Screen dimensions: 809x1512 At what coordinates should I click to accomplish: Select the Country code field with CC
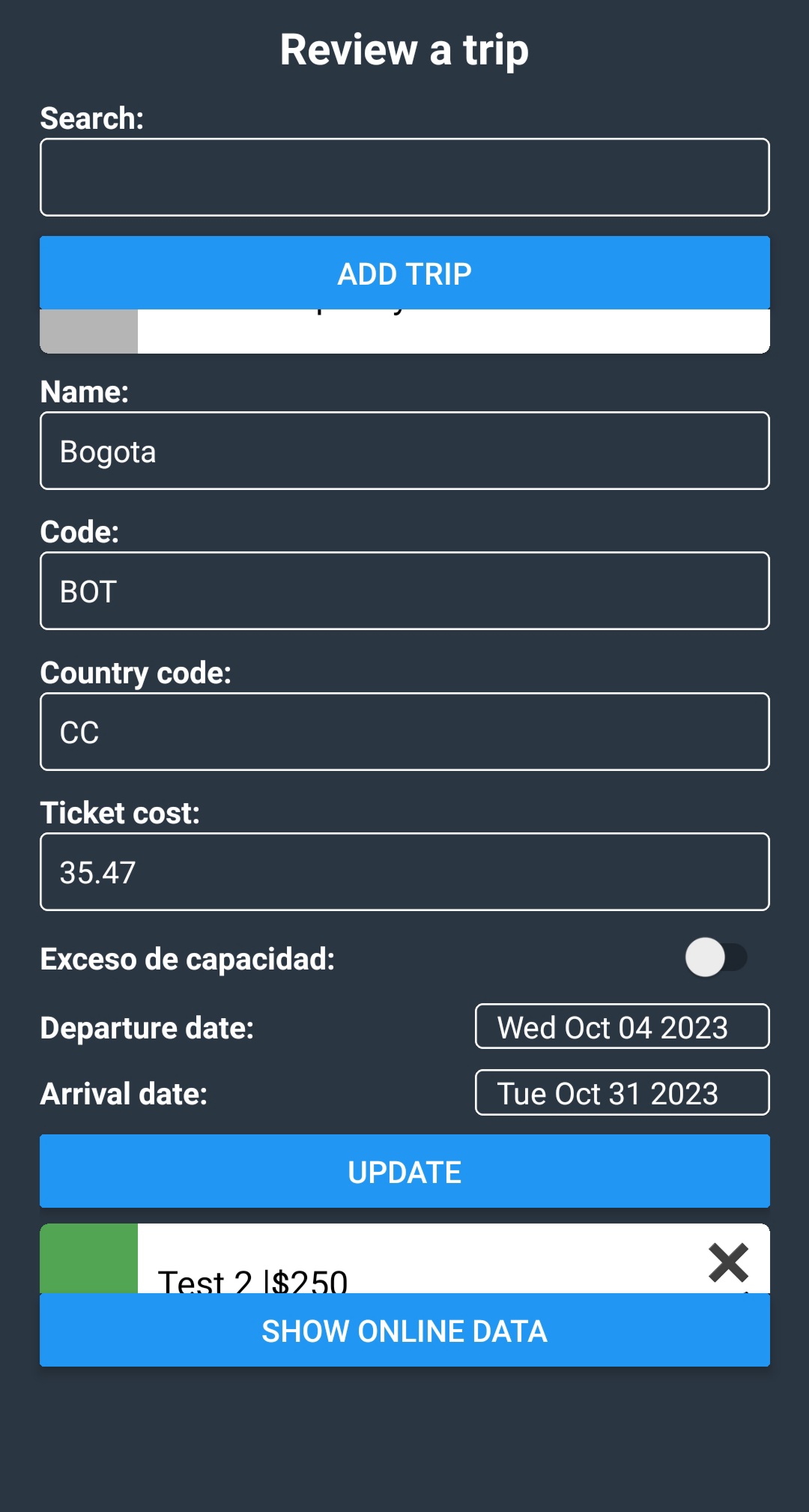(404, 731)
